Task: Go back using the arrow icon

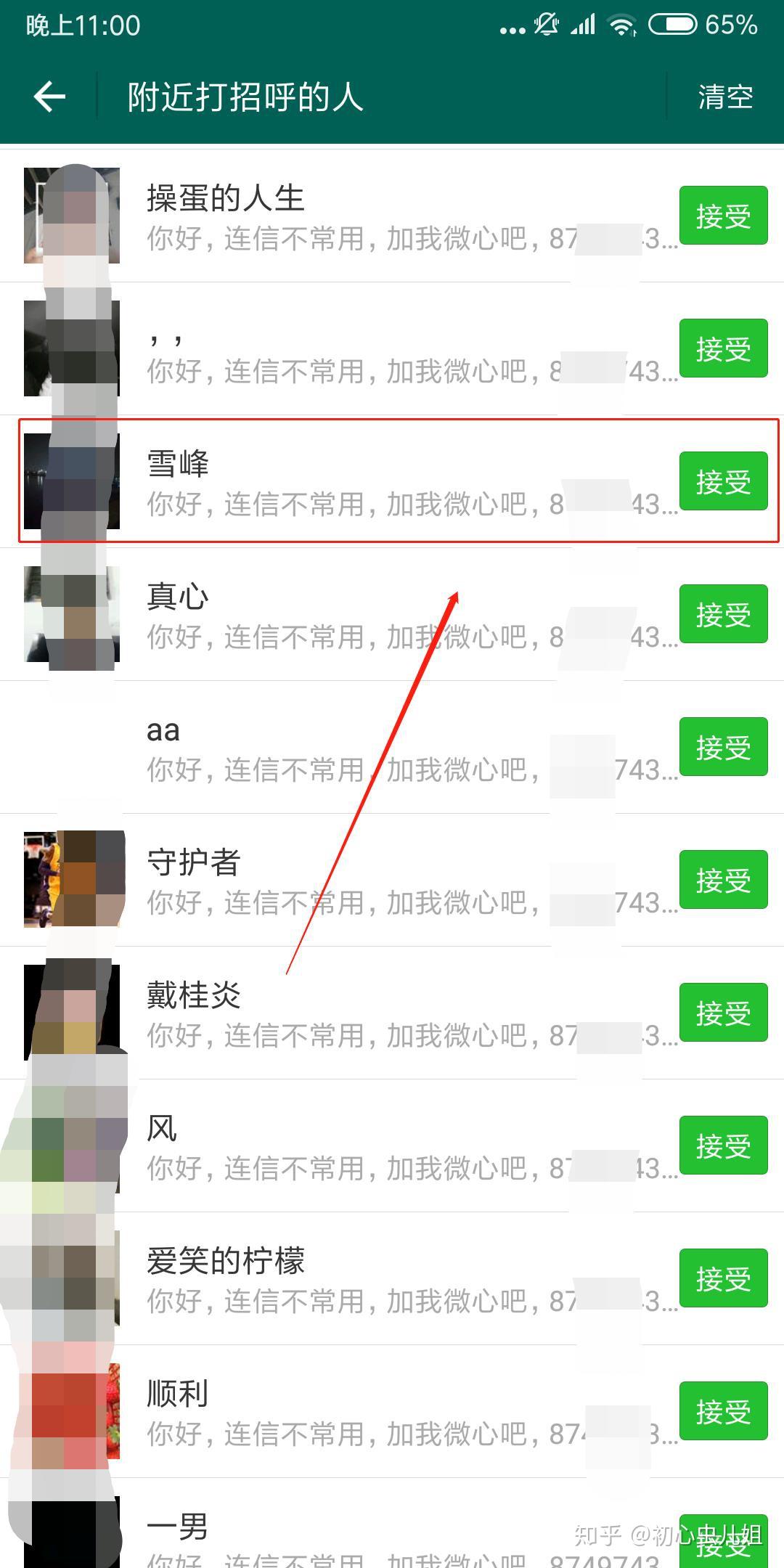Action: [49, 97]
